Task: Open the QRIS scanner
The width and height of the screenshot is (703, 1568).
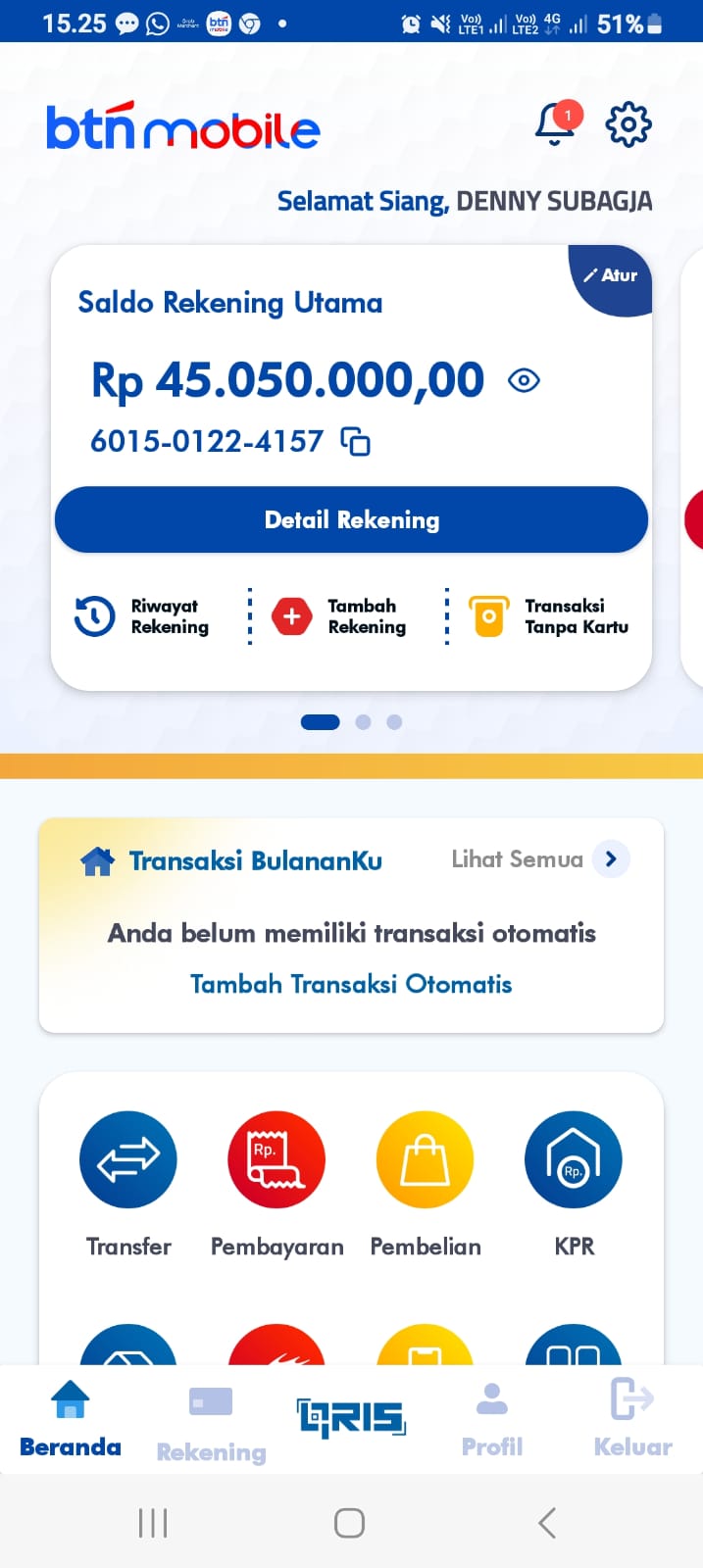Action: 351,1417
